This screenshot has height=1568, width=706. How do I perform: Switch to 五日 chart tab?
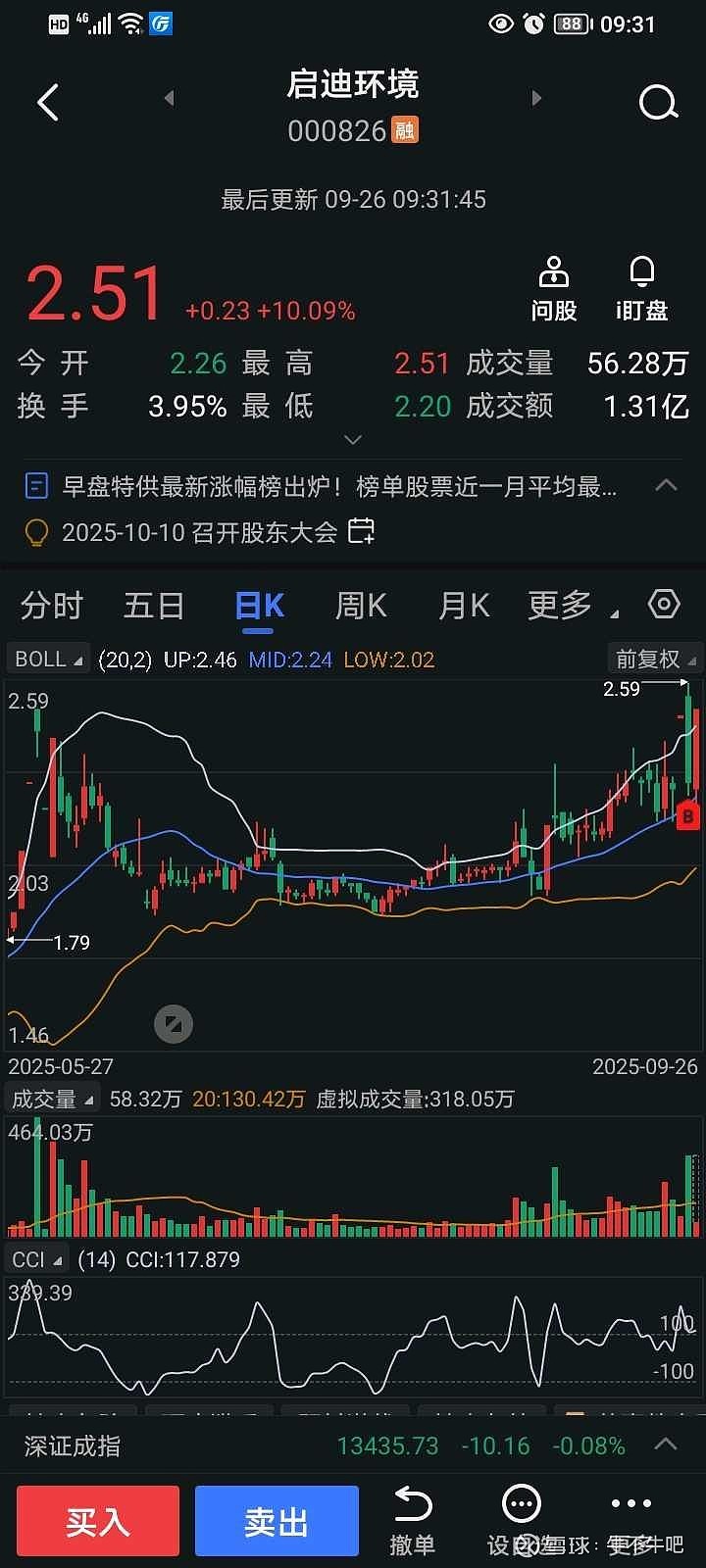(x=154, y=606)
